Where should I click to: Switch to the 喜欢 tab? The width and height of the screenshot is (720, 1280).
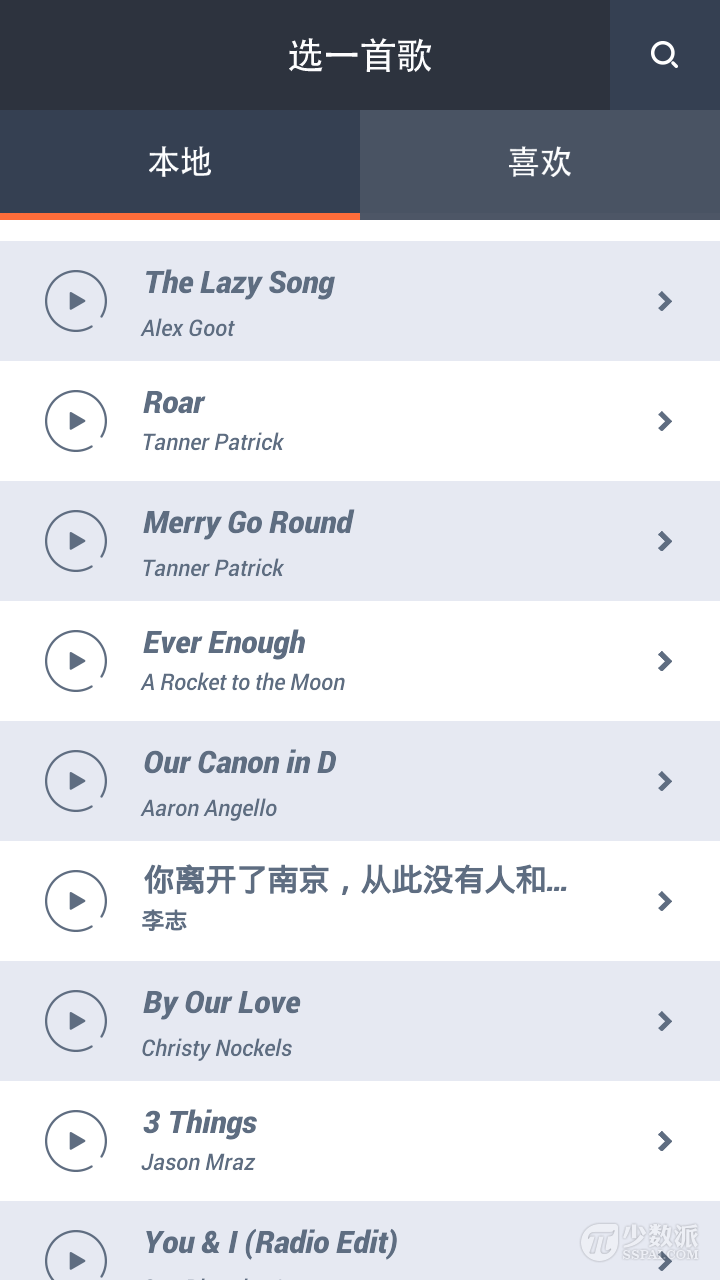coord(540,163)
